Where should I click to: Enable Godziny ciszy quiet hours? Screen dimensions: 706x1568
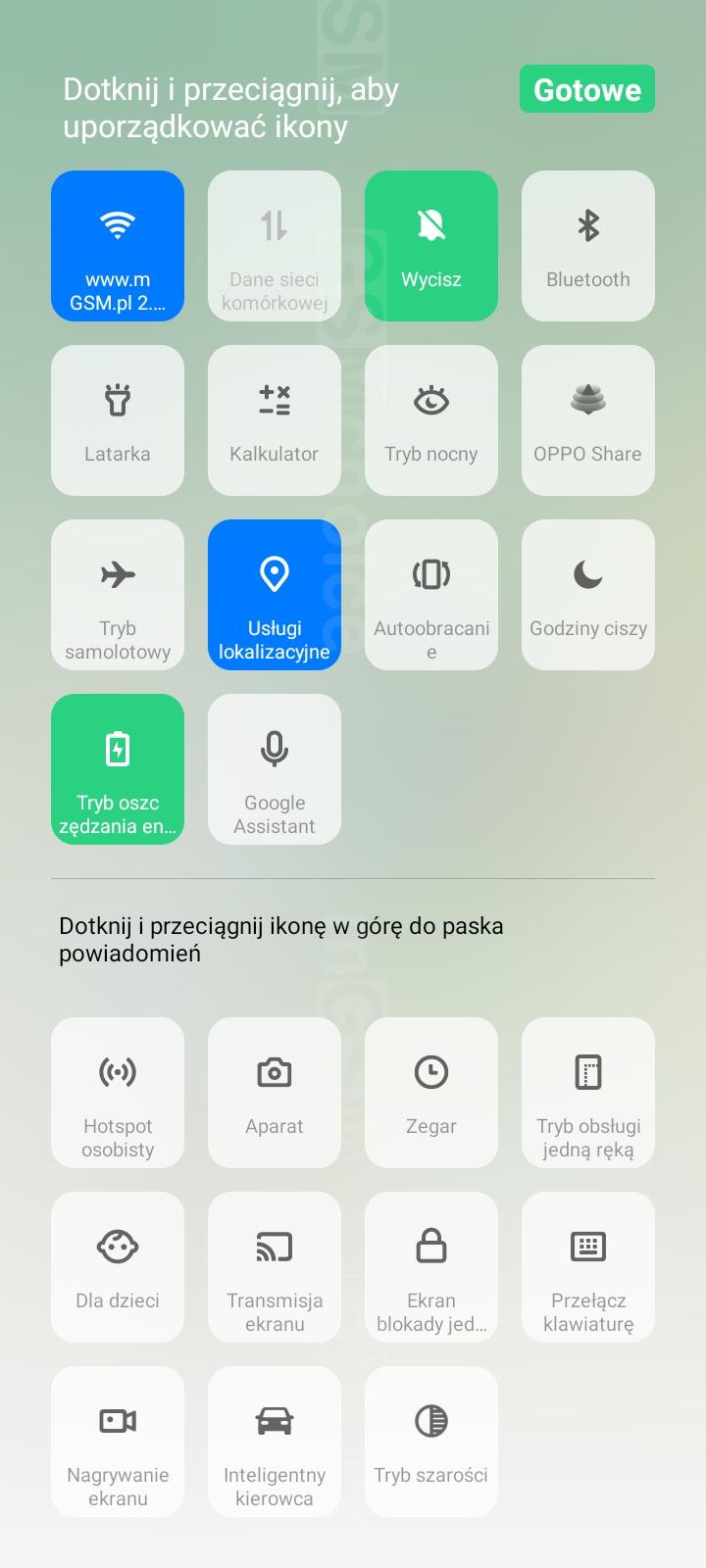[x=588, y=595]
